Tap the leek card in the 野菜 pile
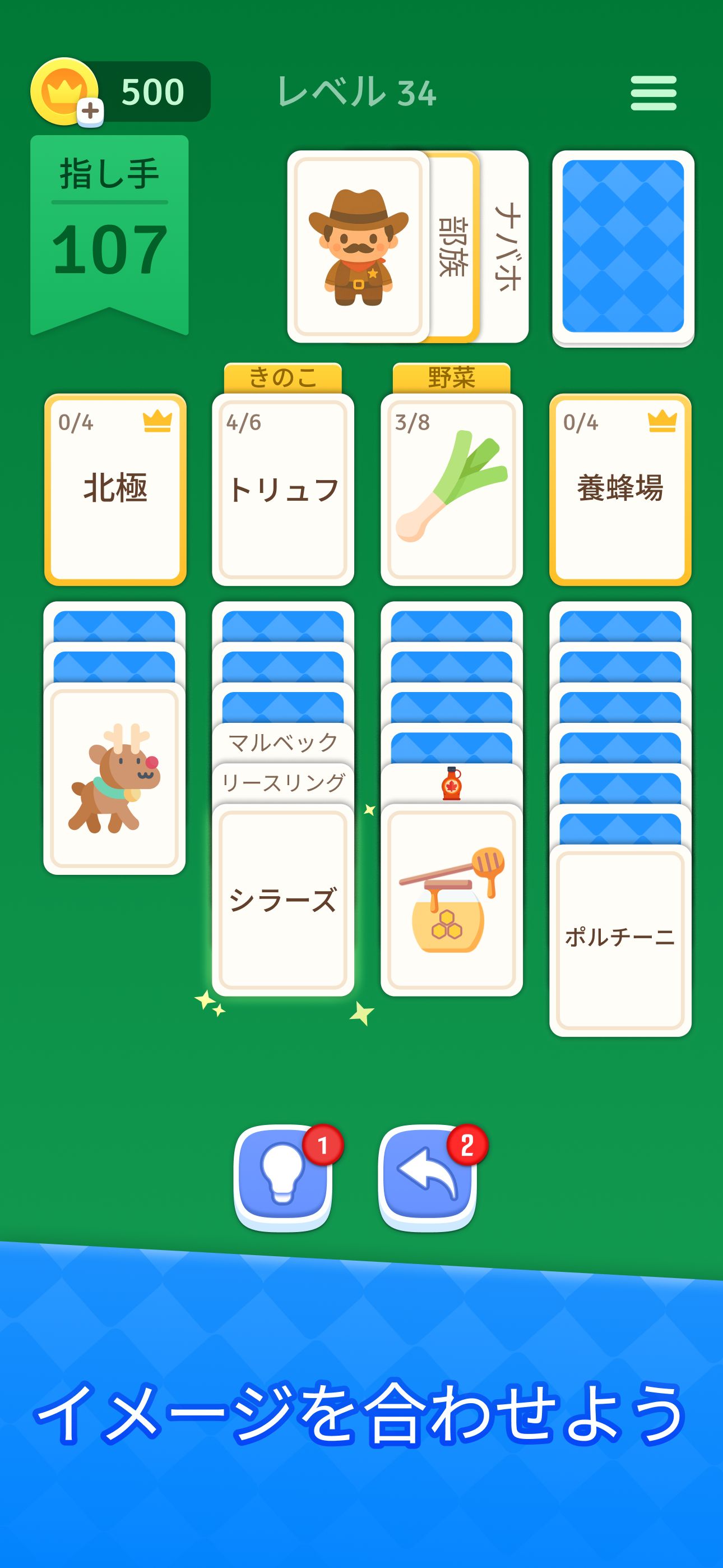This screenshot has width=723, height=1568. [x=452, y=490]
